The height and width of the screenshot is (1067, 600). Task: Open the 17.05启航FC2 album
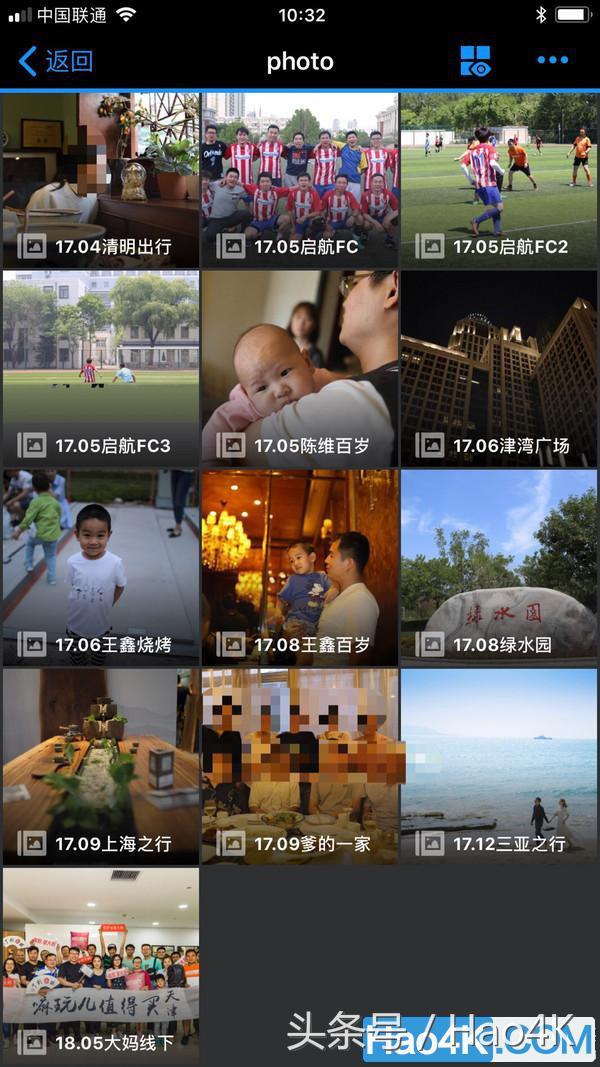click(499, 180)
